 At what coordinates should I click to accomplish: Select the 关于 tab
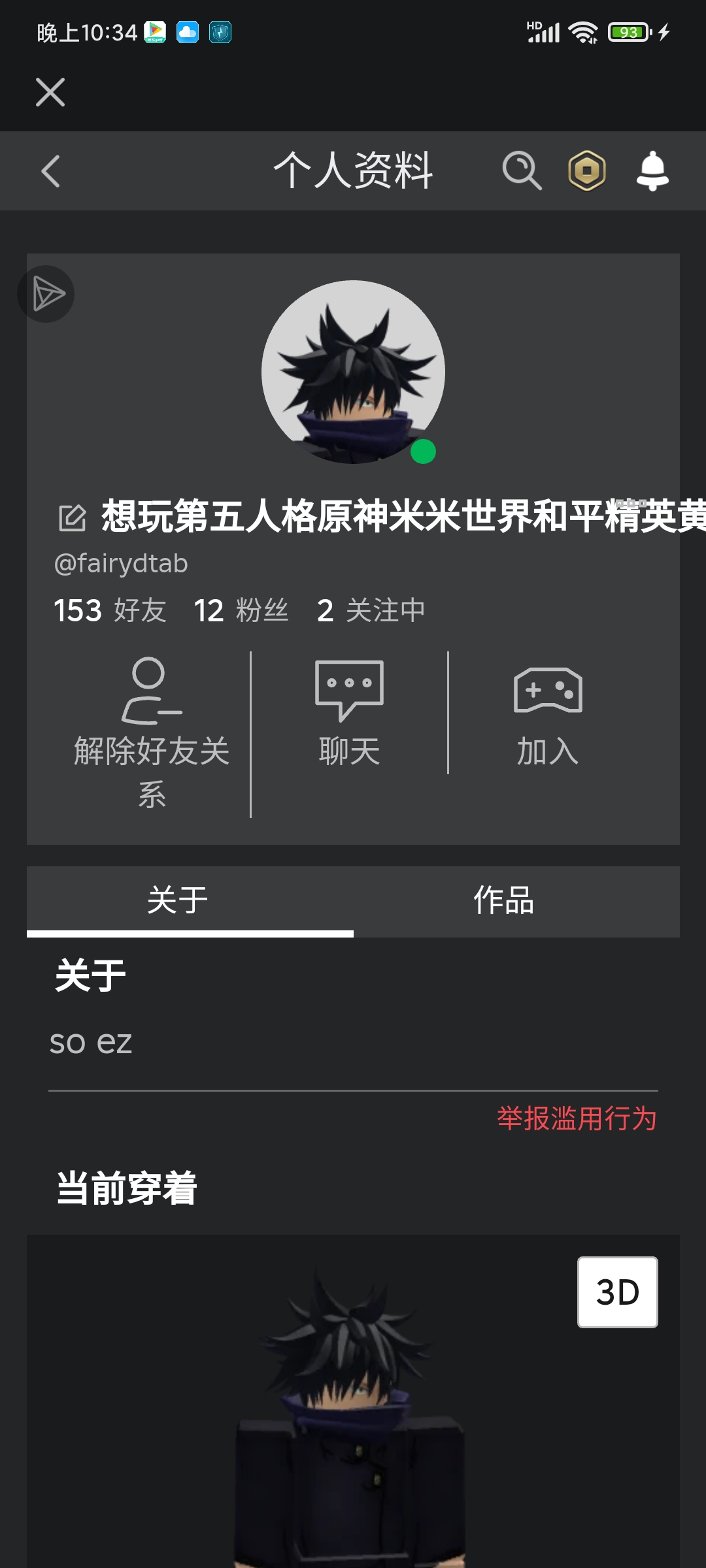click(178, 900)
